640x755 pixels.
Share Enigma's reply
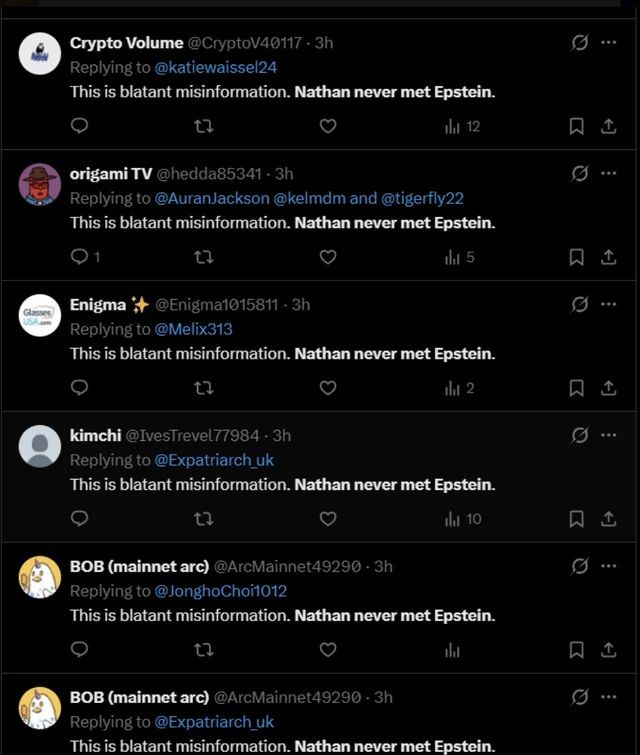[x=608, y=388]
